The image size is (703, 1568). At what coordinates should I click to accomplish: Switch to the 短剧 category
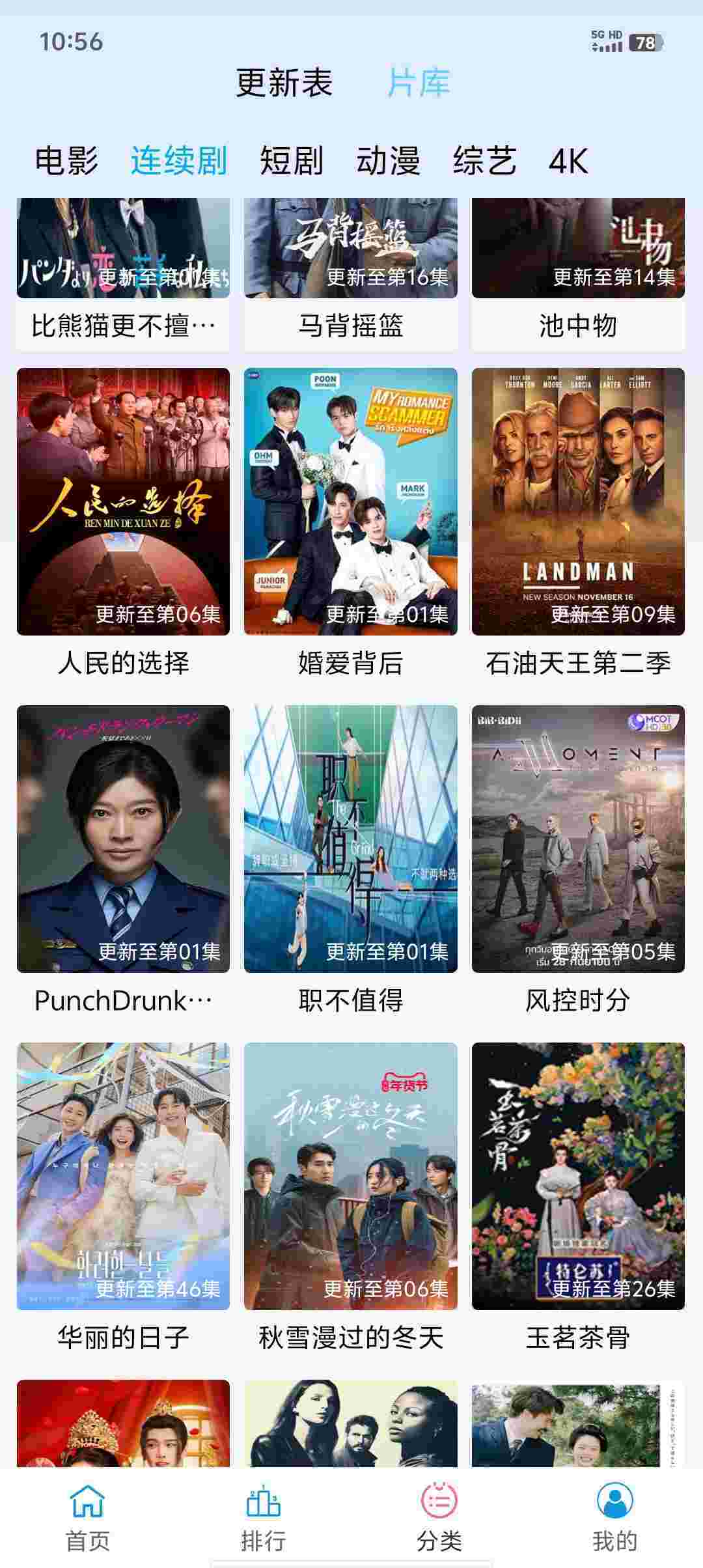click(291, 161)
